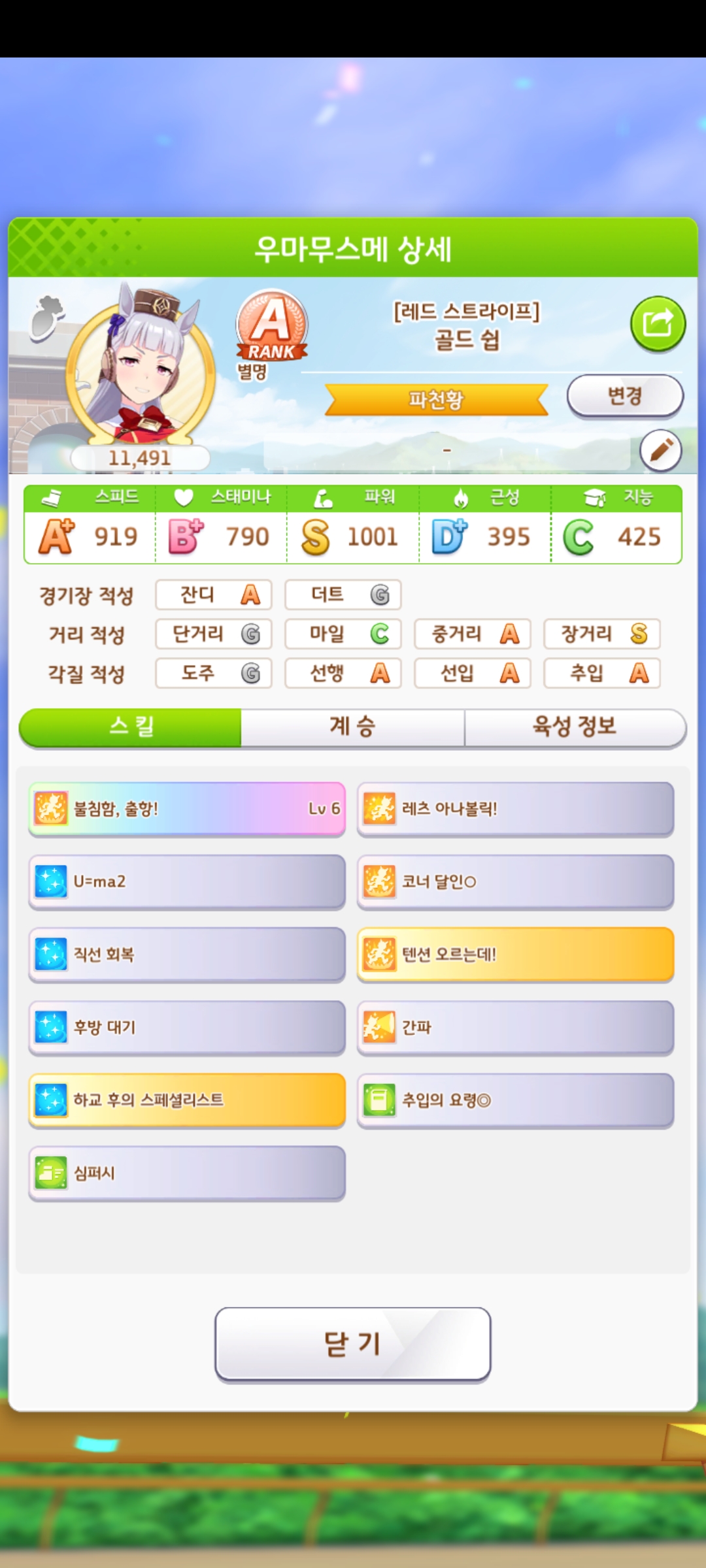This screenshot has height=1568, width=706.
Task: View the 텐션 오르는데! skill
Action: coord(515,955)
